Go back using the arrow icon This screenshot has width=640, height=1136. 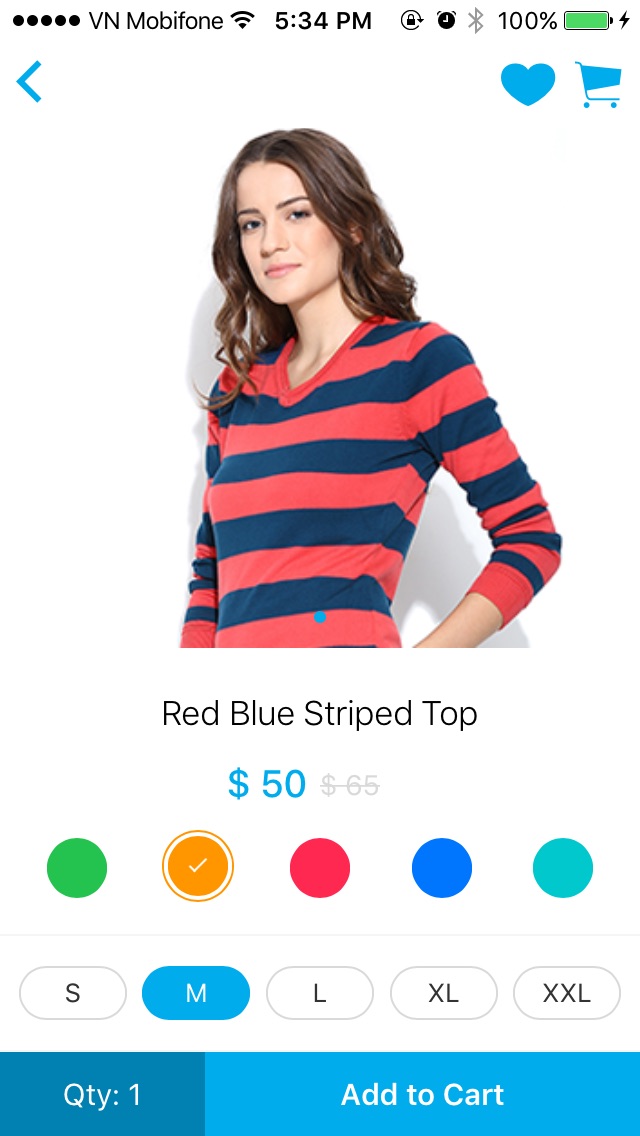point(30,82)
